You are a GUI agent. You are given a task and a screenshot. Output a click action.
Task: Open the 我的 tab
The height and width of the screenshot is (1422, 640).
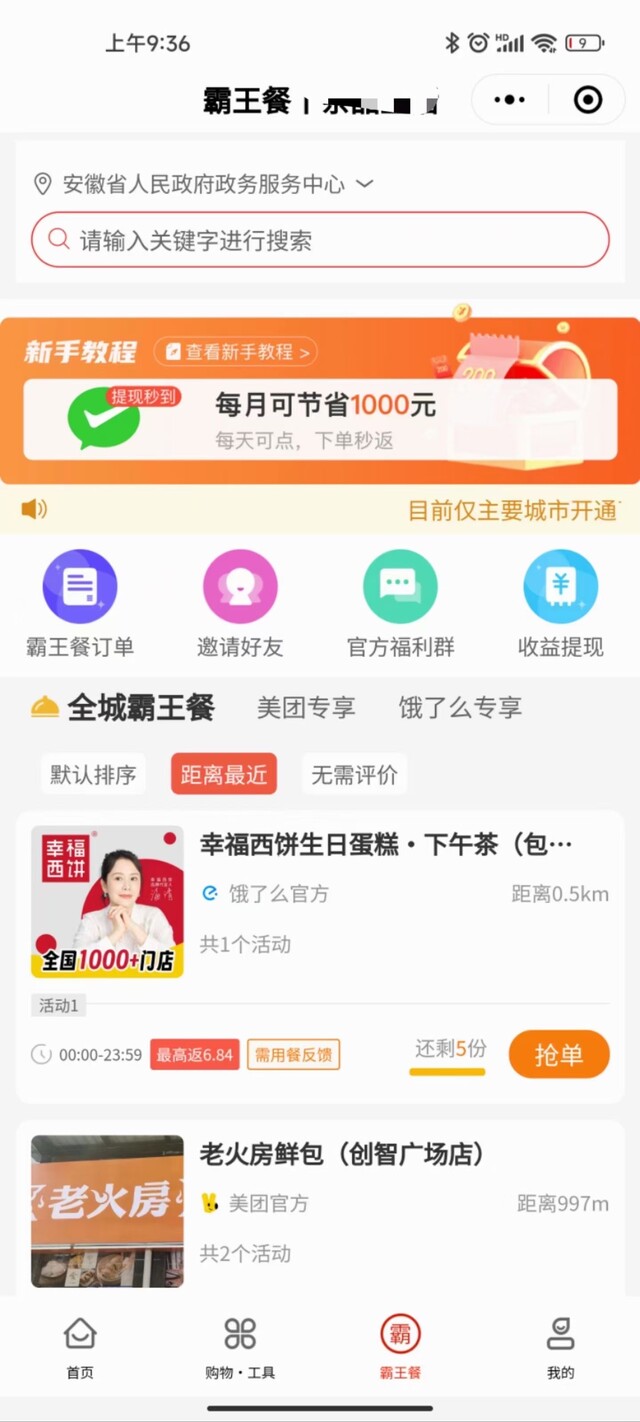click(x=560, y=1346)
